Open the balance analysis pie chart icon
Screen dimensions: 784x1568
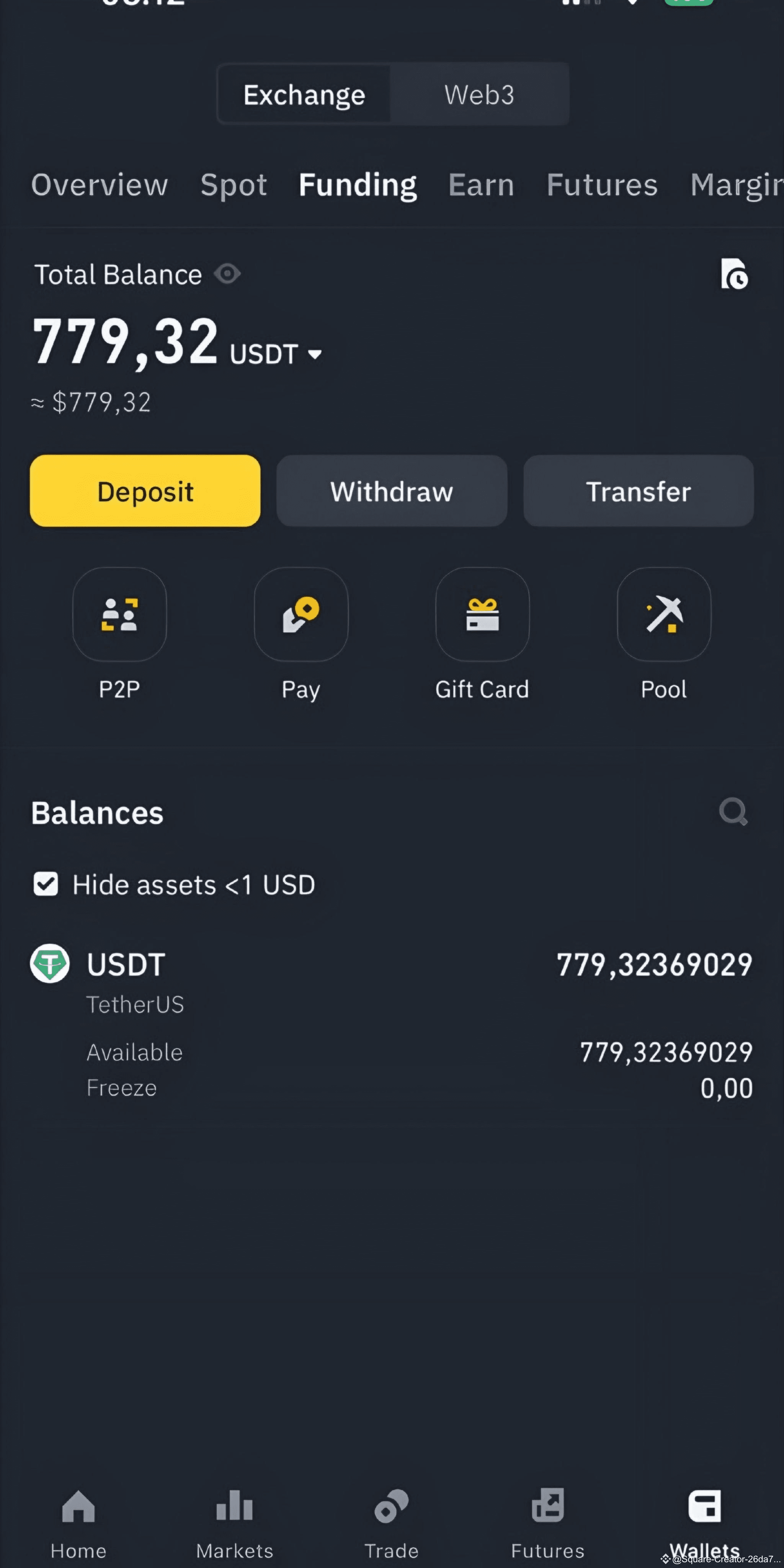(734, 274)
